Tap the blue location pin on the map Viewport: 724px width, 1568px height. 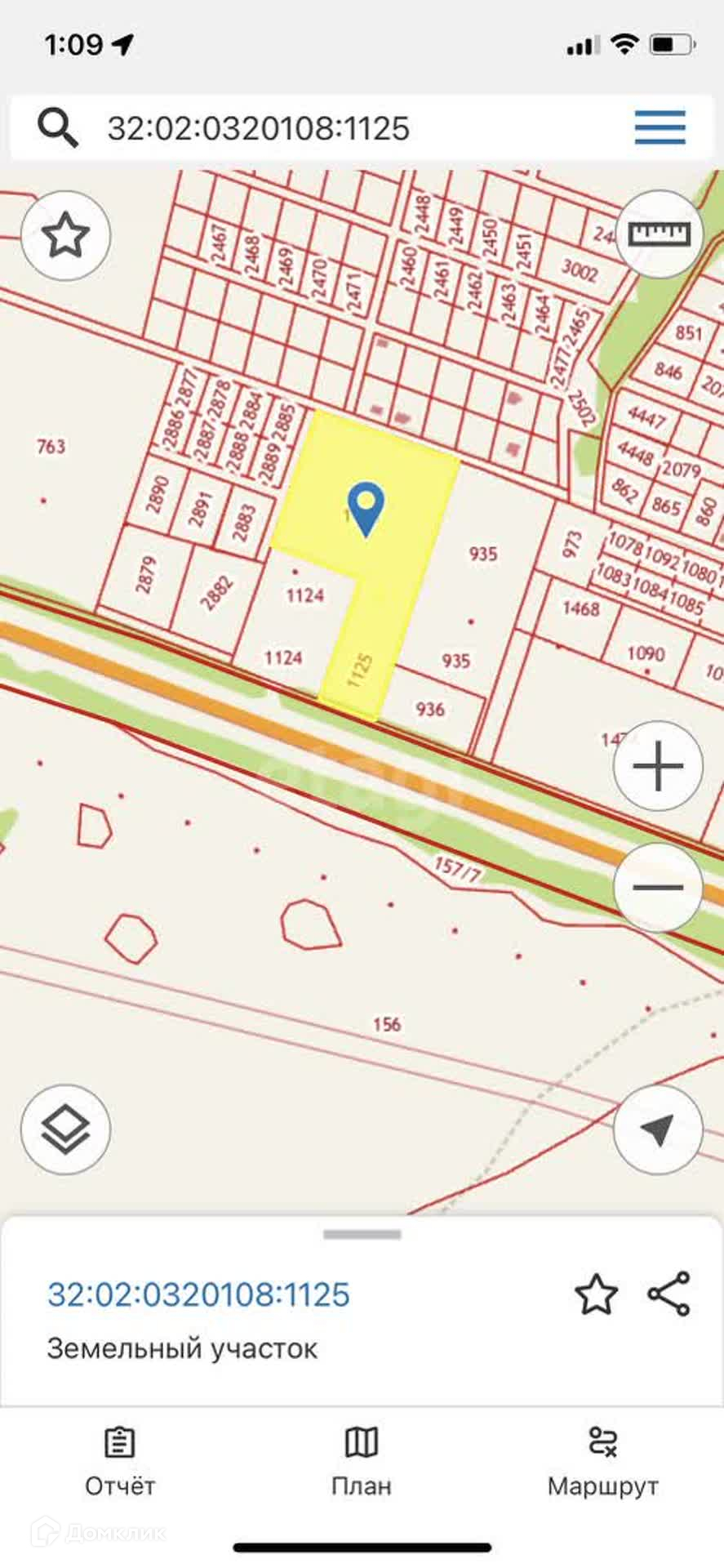point(366,509)
